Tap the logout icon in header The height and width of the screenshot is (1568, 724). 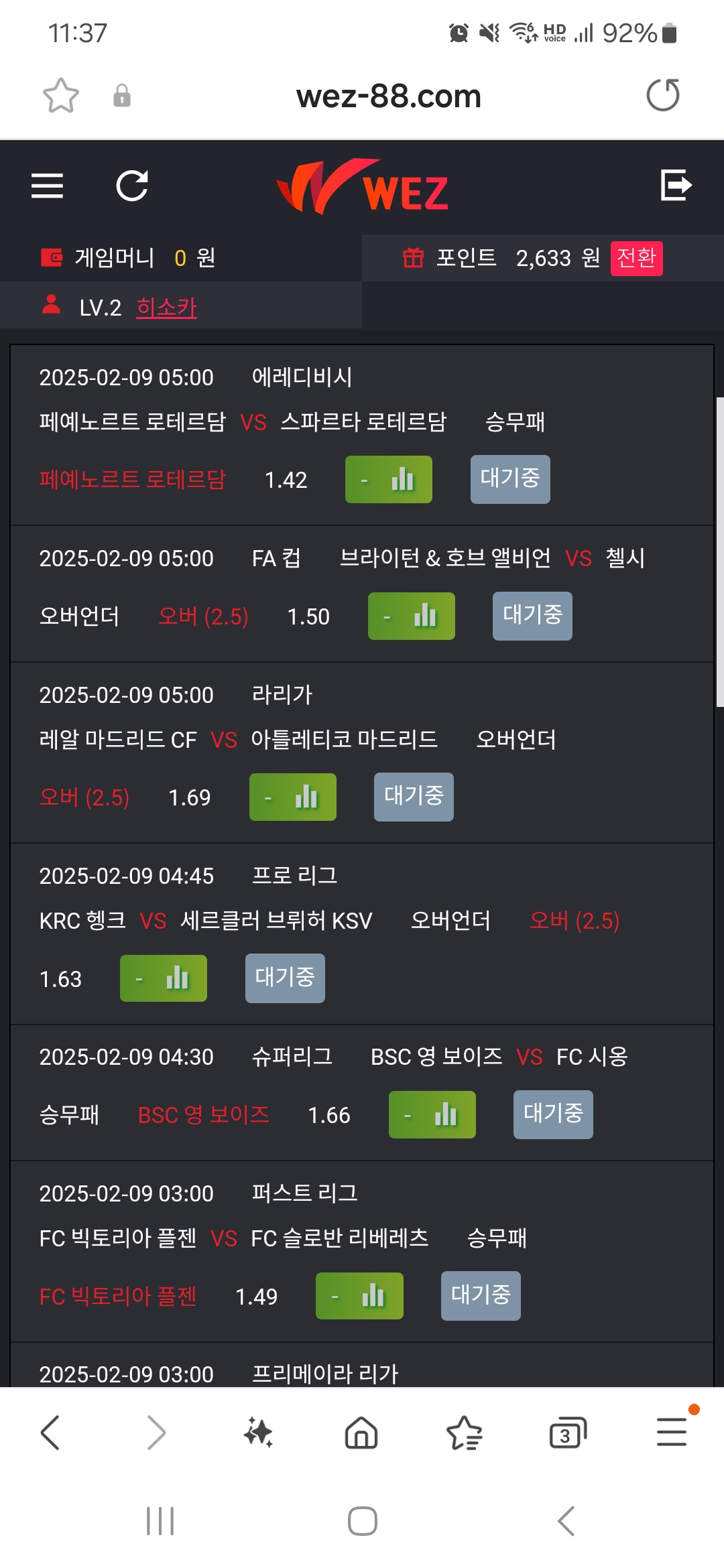(x=676, y=185)
